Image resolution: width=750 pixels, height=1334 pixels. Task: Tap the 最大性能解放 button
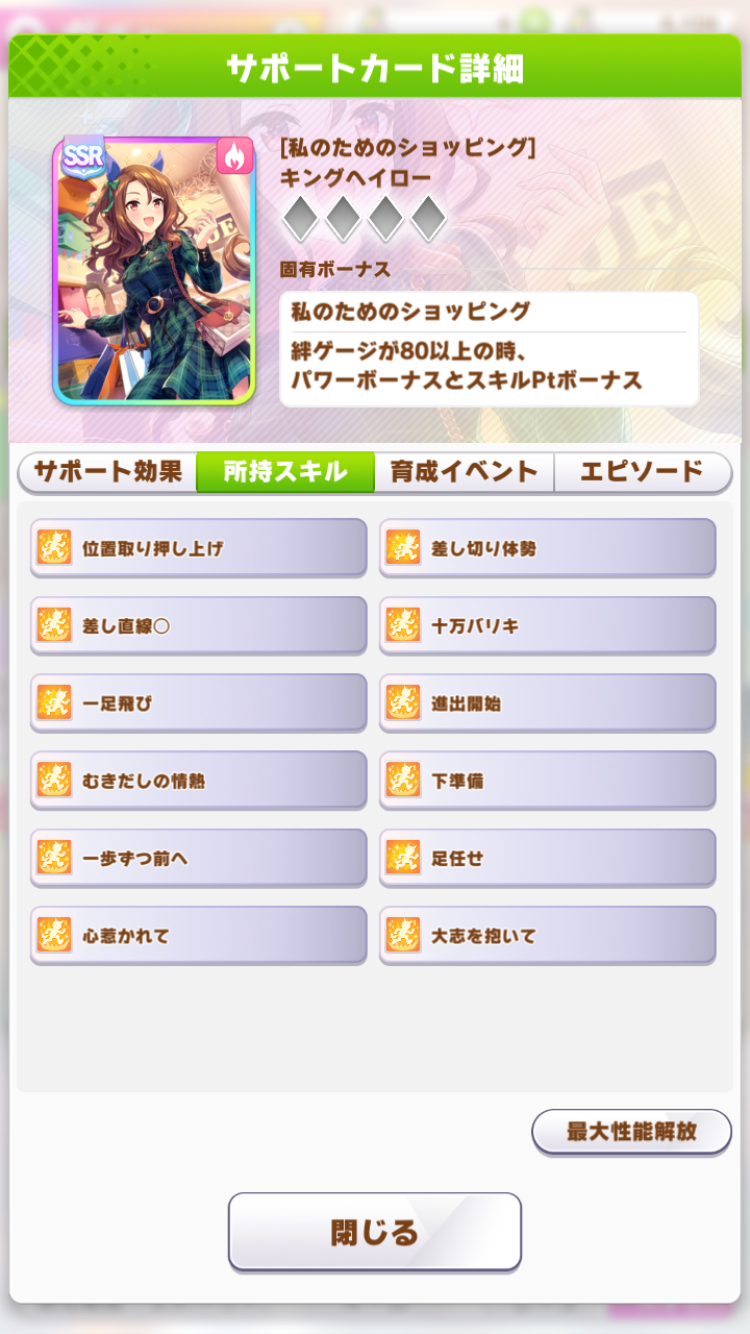pos(631,1132)
